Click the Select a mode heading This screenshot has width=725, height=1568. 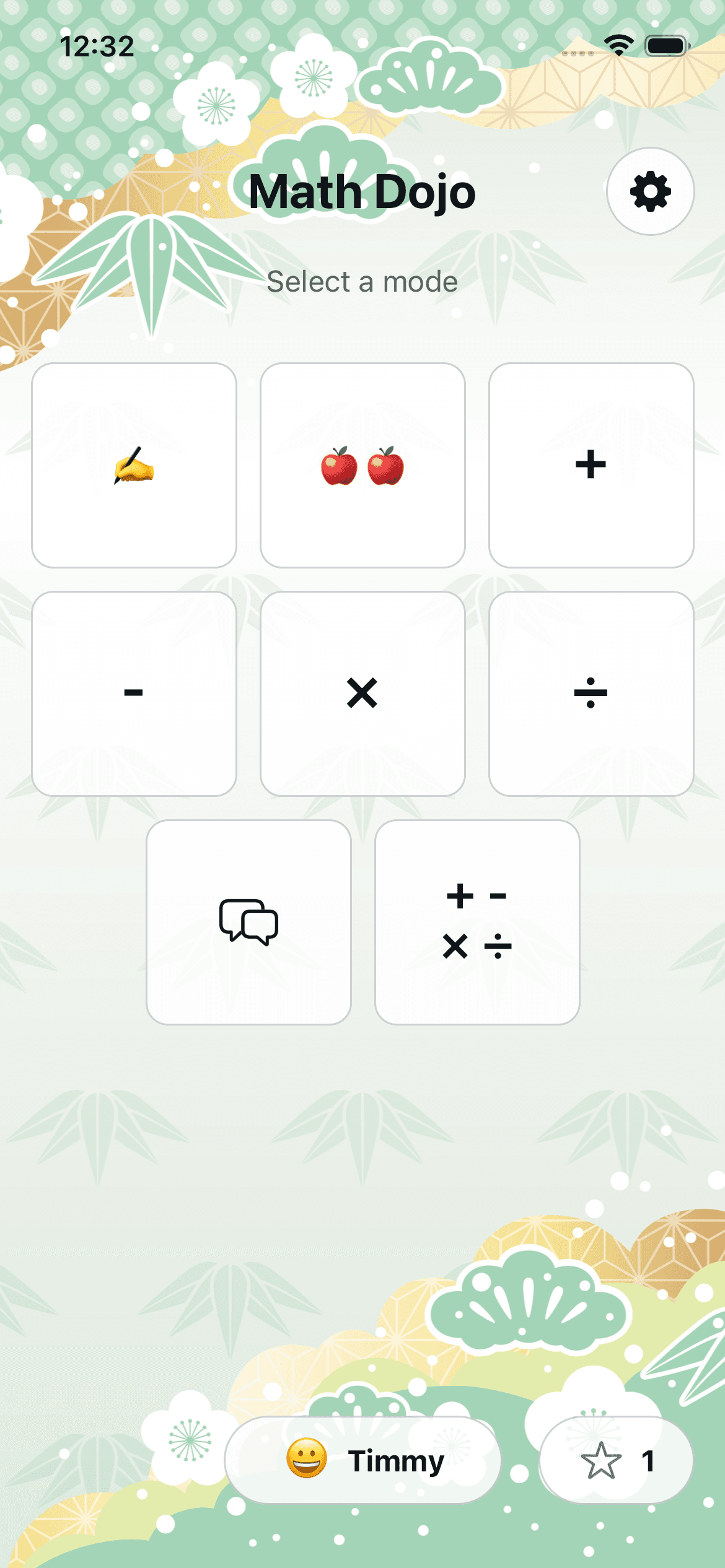tap(362, 282)
